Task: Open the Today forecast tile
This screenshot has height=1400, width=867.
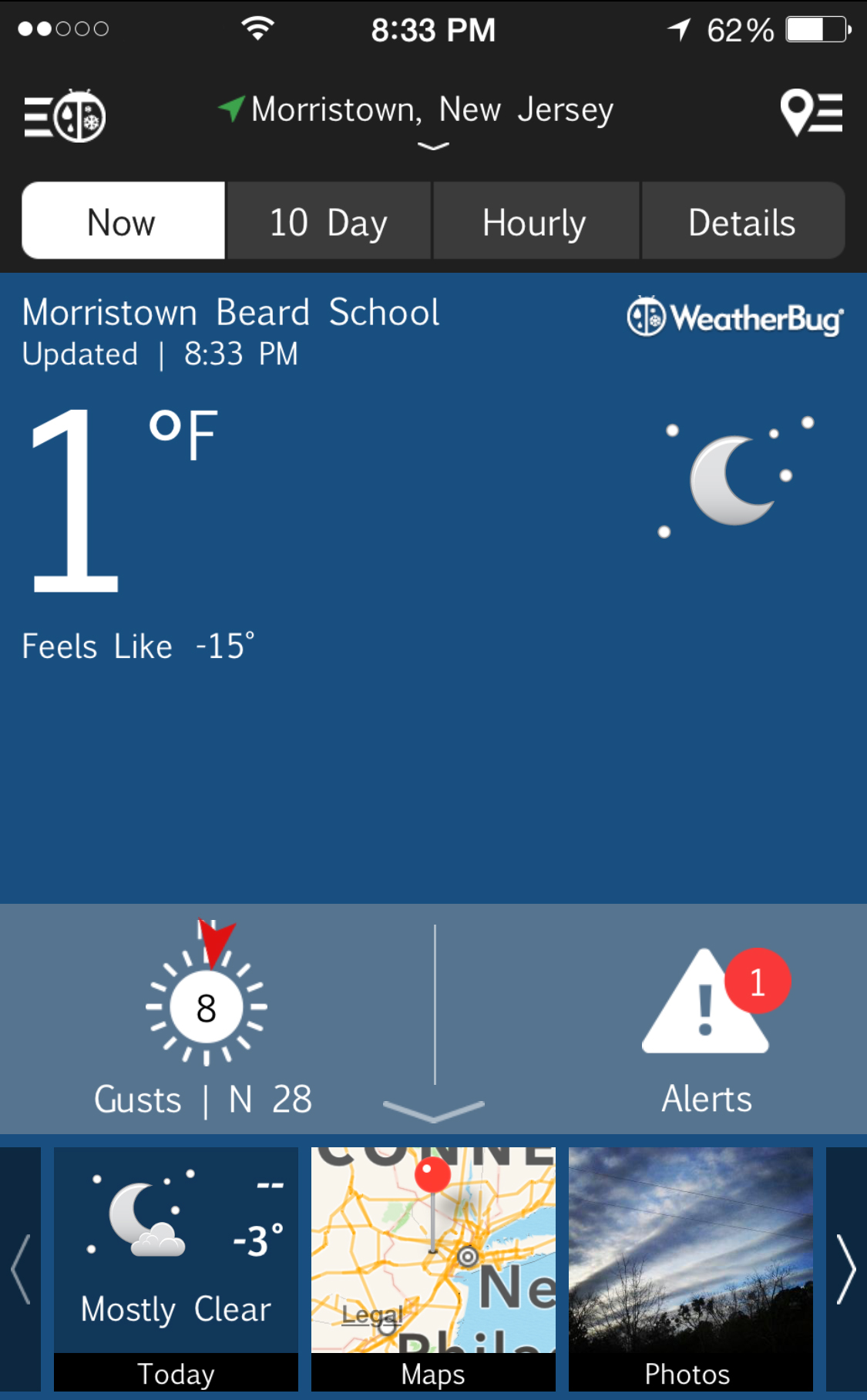Action: (x=176, y=1268)
